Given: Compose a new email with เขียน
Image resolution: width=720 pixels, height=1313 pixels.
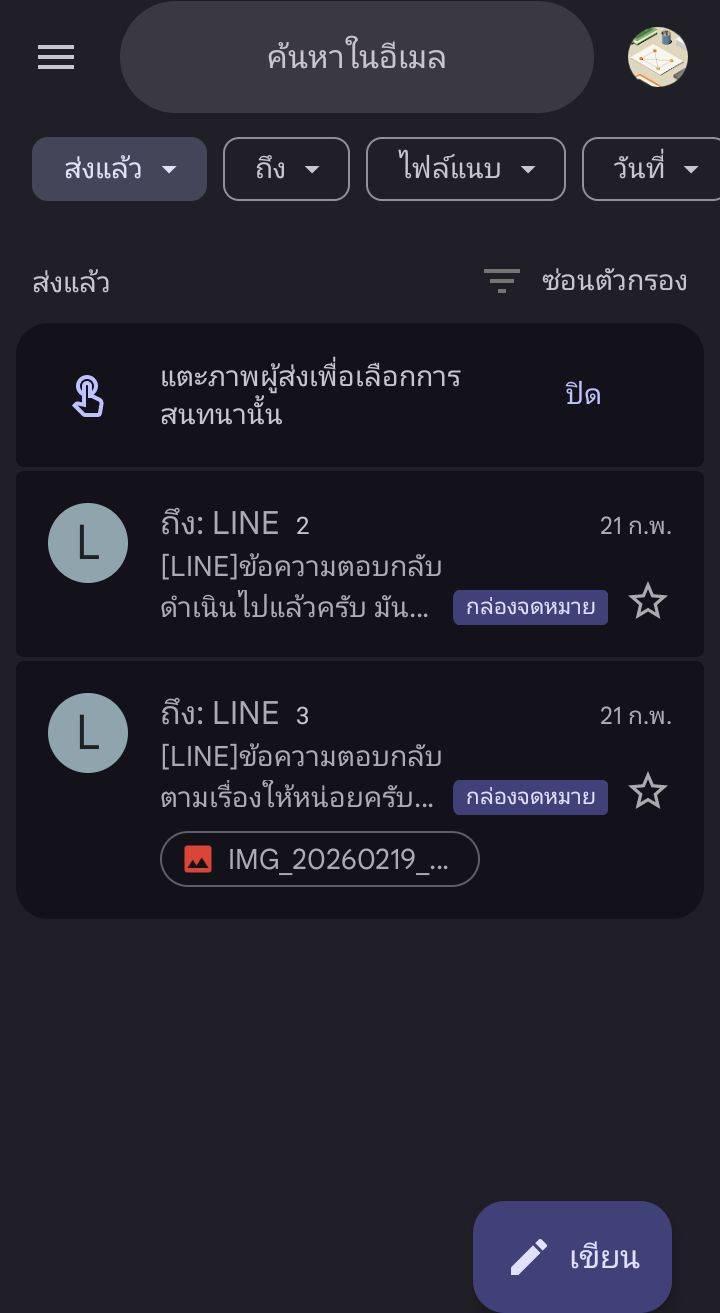Looking at the screenshot, I should pyautogui.click(x=573, y=1257).
